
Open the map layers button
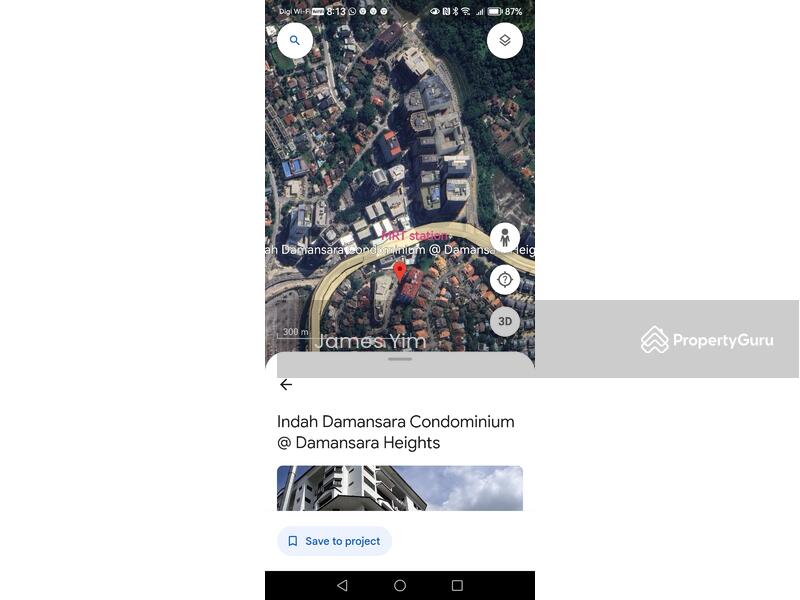coord(505,41)
